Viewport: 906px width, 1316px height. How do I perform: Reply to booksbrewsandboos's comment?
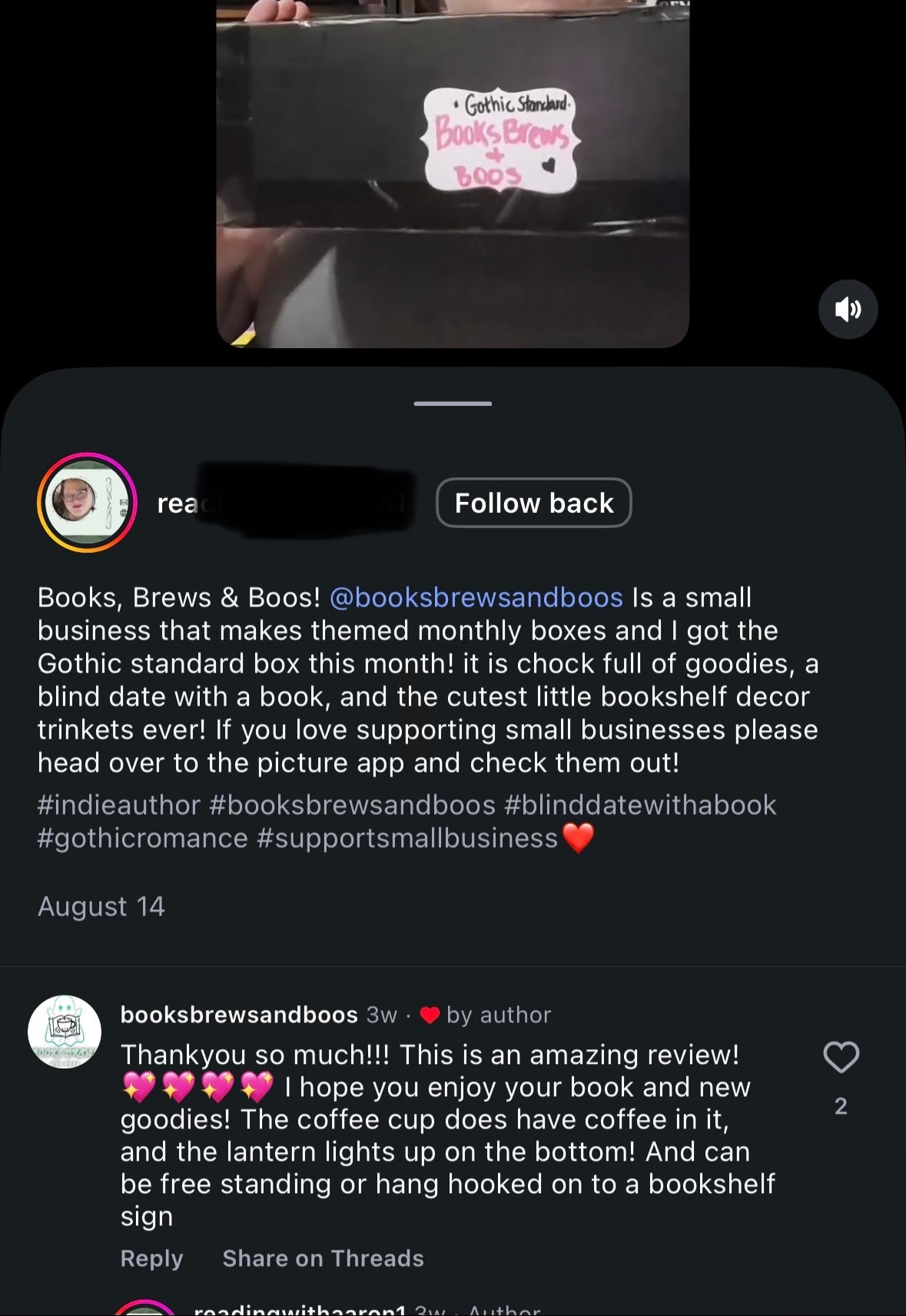click(151, 1258)
